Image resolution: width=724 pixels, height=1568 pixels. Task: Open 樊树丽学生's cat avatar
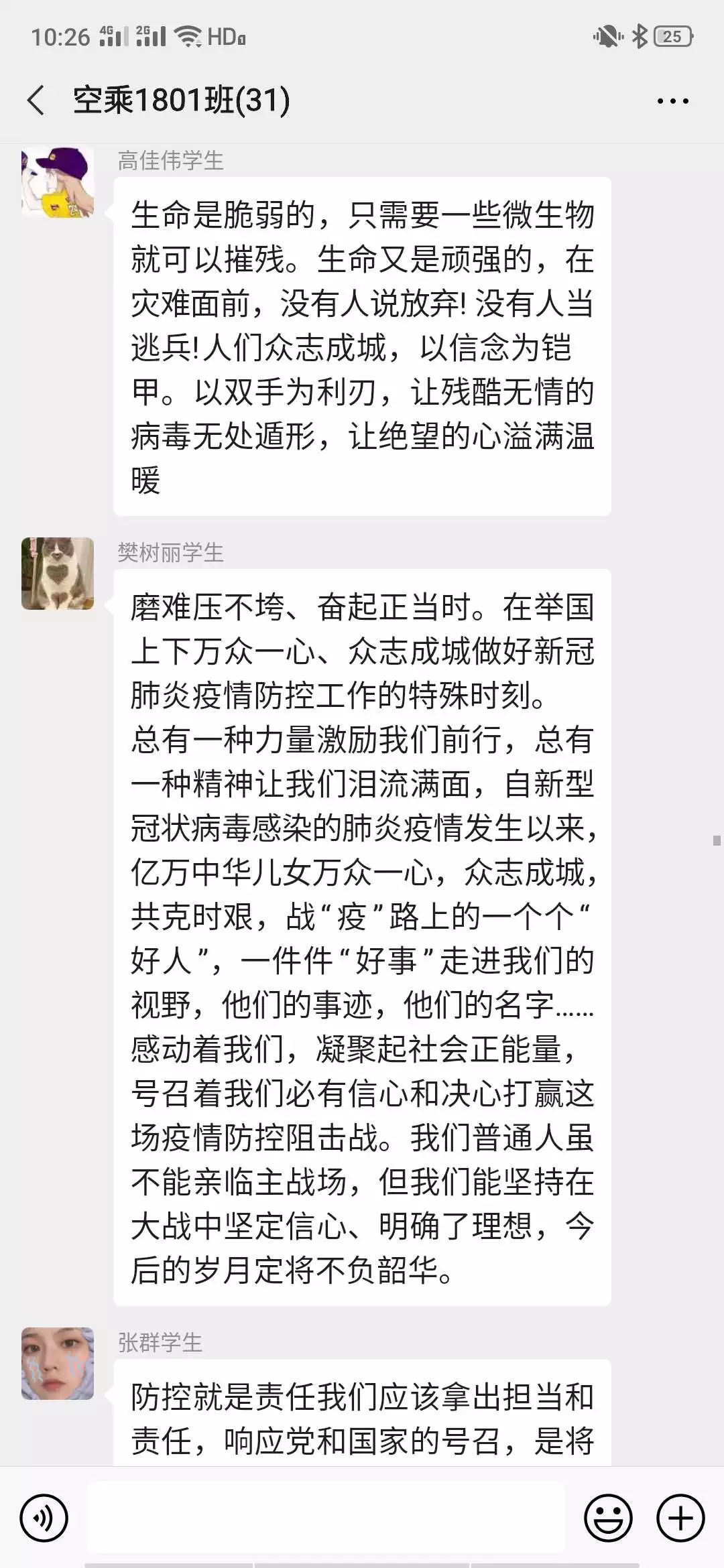pos(58,574)
